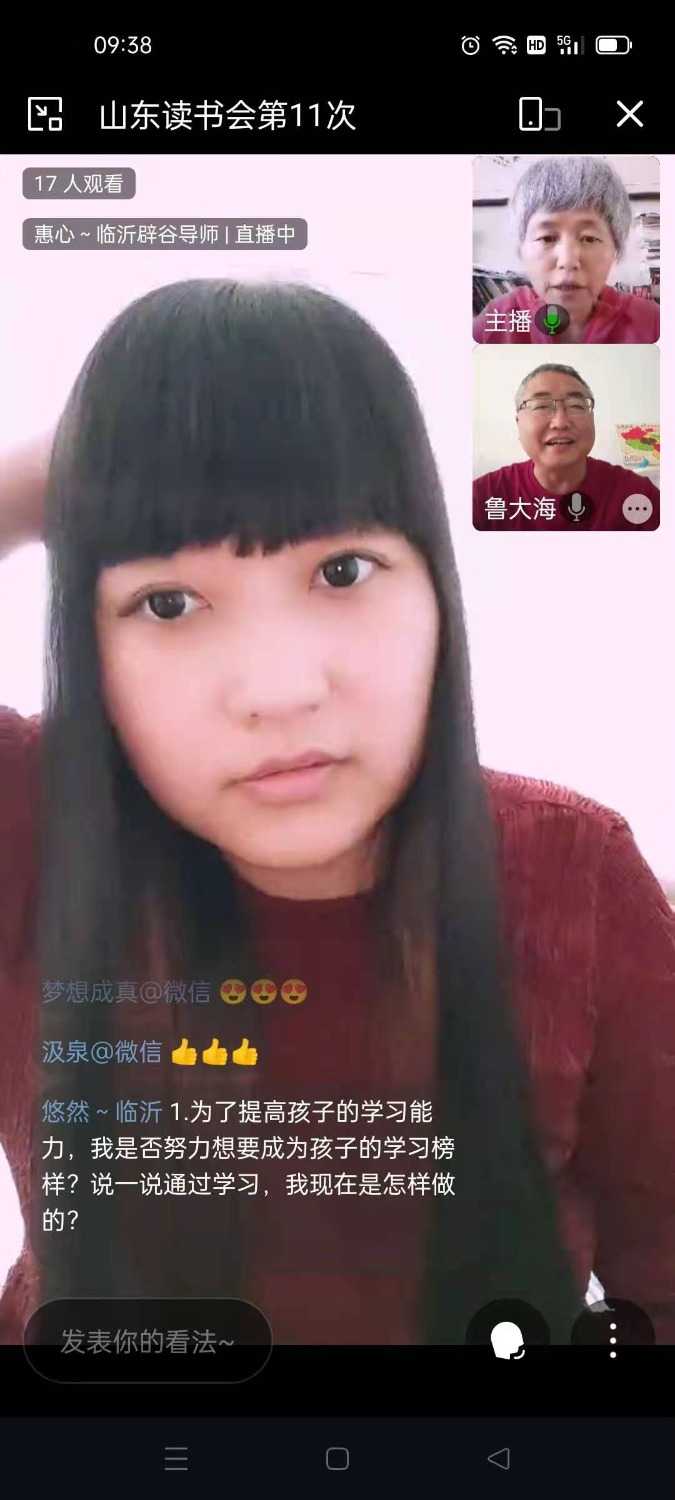This screenshot has height=1500, width=675.
Task: Go to the phone's home screen
Action: pos(337,1458)
